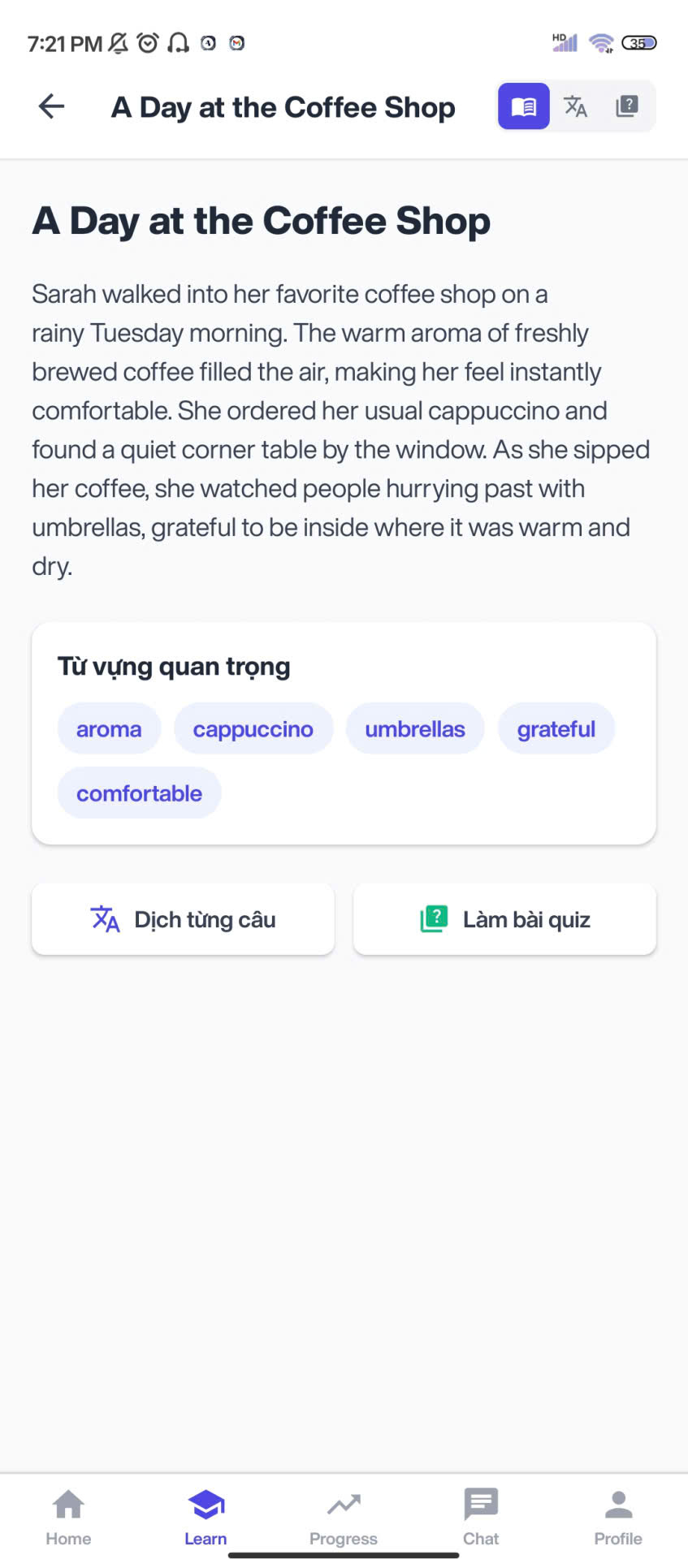Select the umbrellas vocabulary word

pyautogui.click(x=415, y=728)
